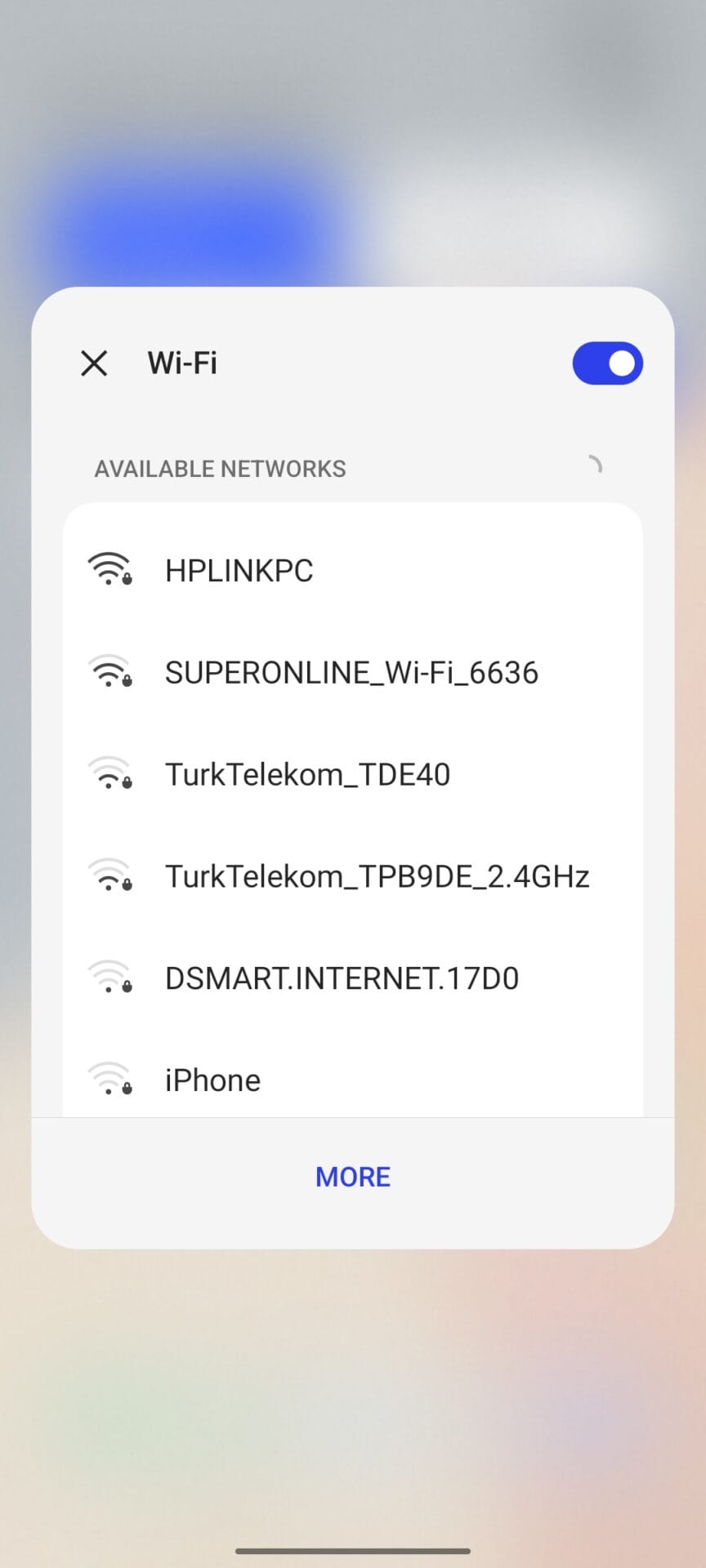
Task: Select SUPERONLINE_Wi-Fi_6636 network
Action: 351,673
